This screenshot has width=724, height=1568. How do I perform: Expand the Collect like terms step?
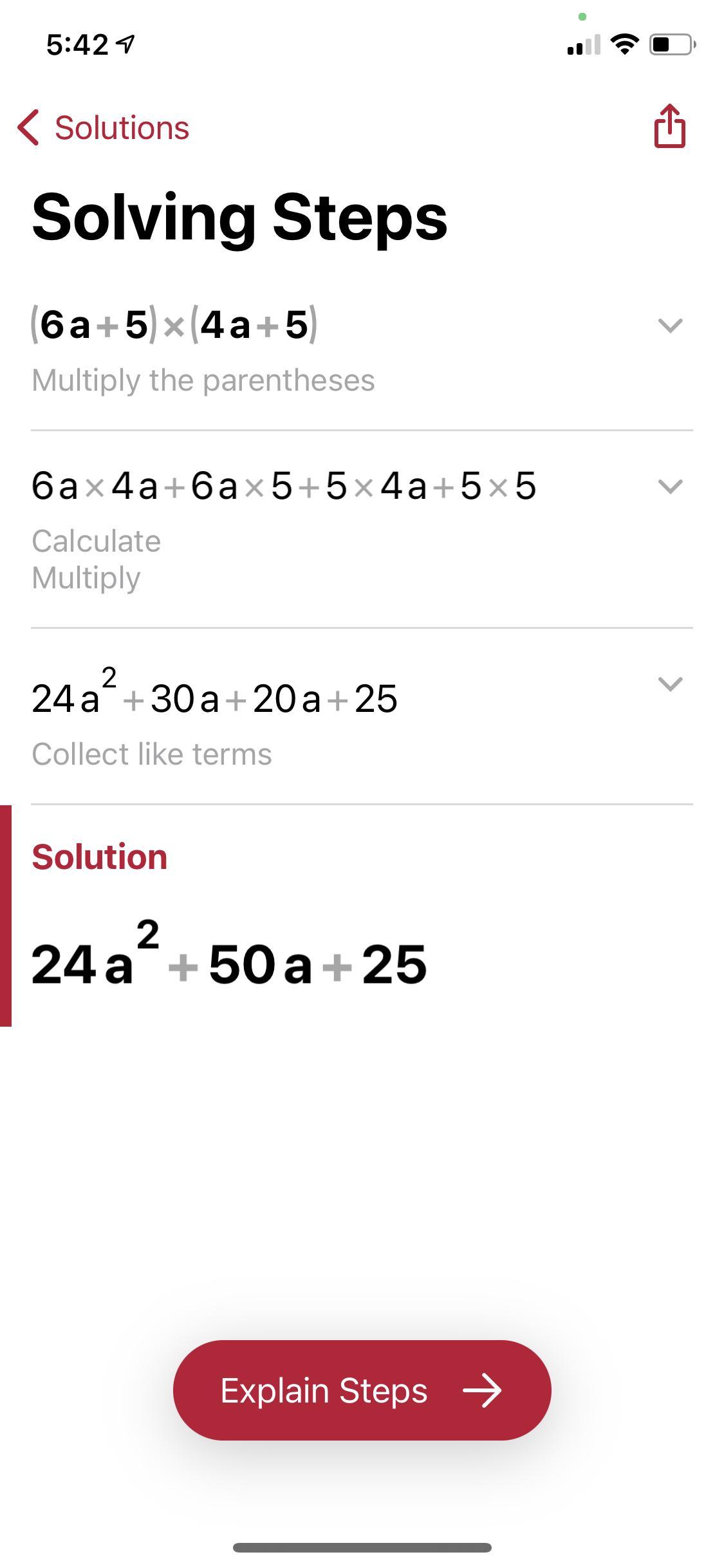click(670, 683)
